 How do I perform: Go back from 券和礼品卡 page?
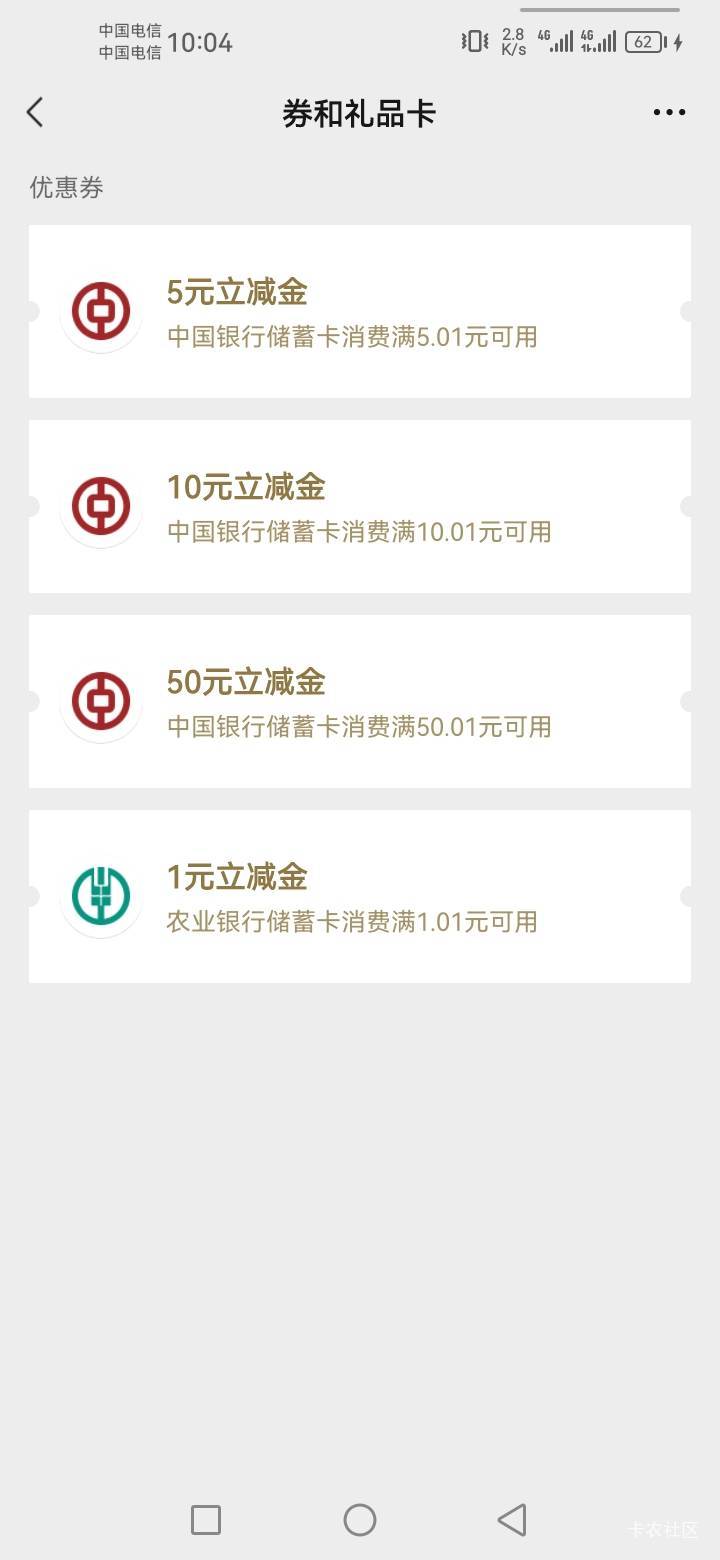[x=35, y=112]
